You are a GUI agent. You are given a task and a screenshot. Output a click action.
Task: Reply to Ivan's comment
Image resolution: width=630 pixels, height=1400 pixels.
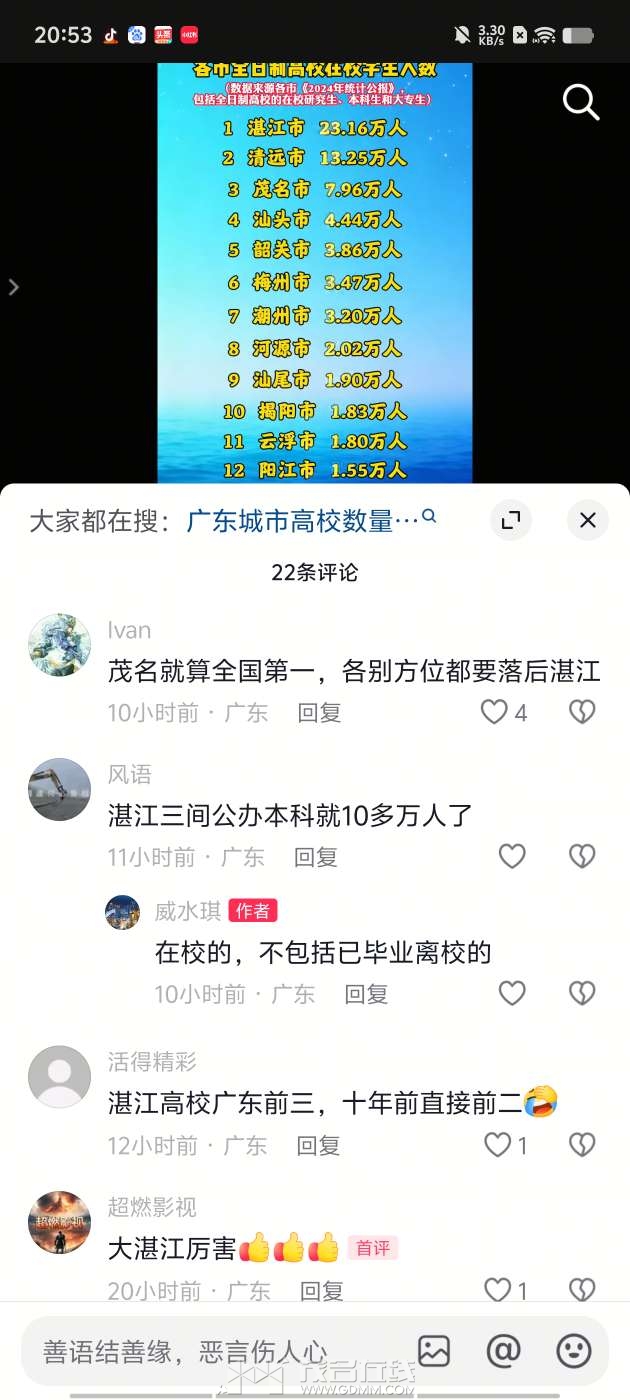[x=319, y=713]
